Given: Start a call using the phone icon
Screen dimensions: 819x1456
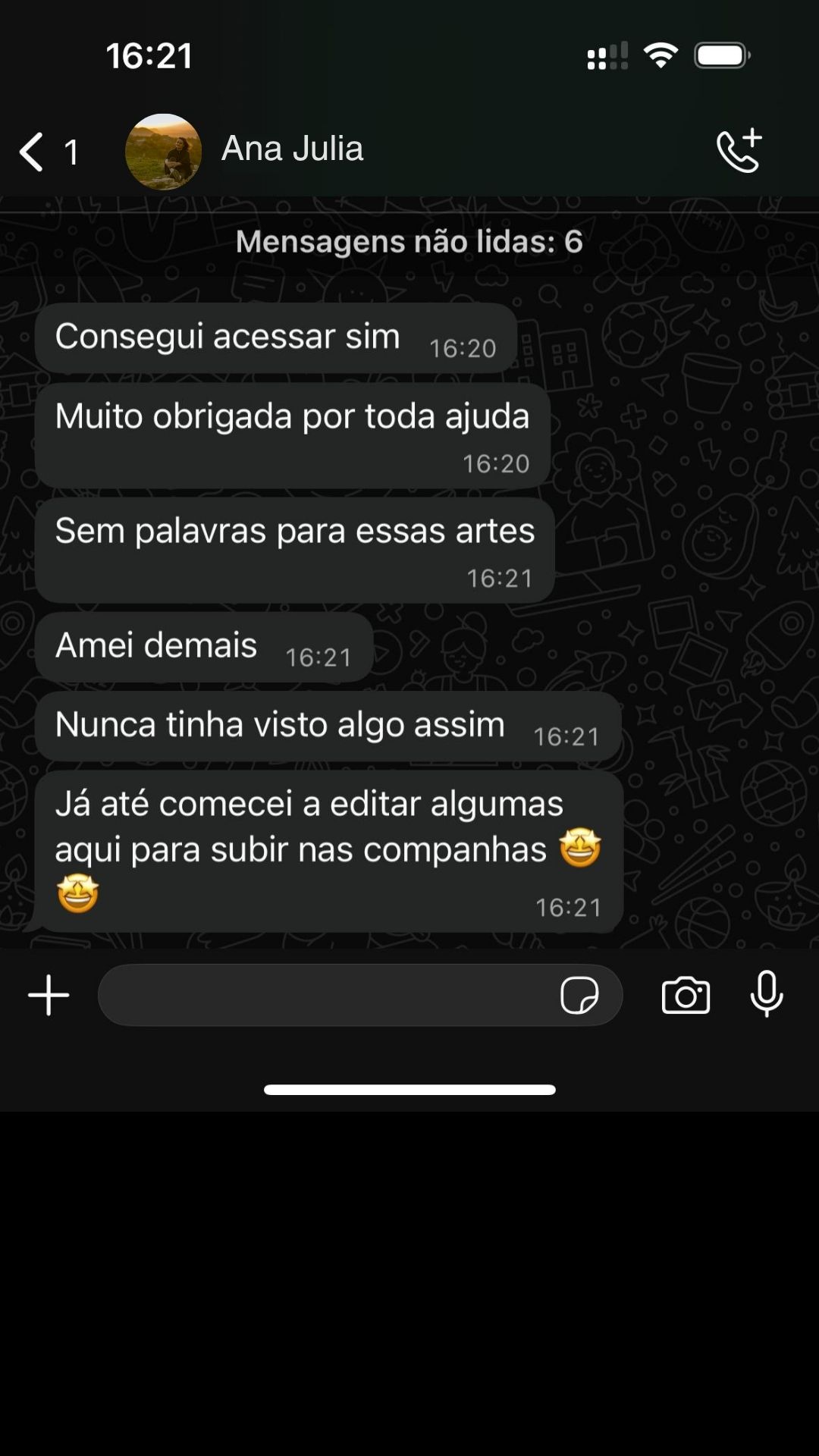Looking at the screenshot, I should click(x=738, y=150).
